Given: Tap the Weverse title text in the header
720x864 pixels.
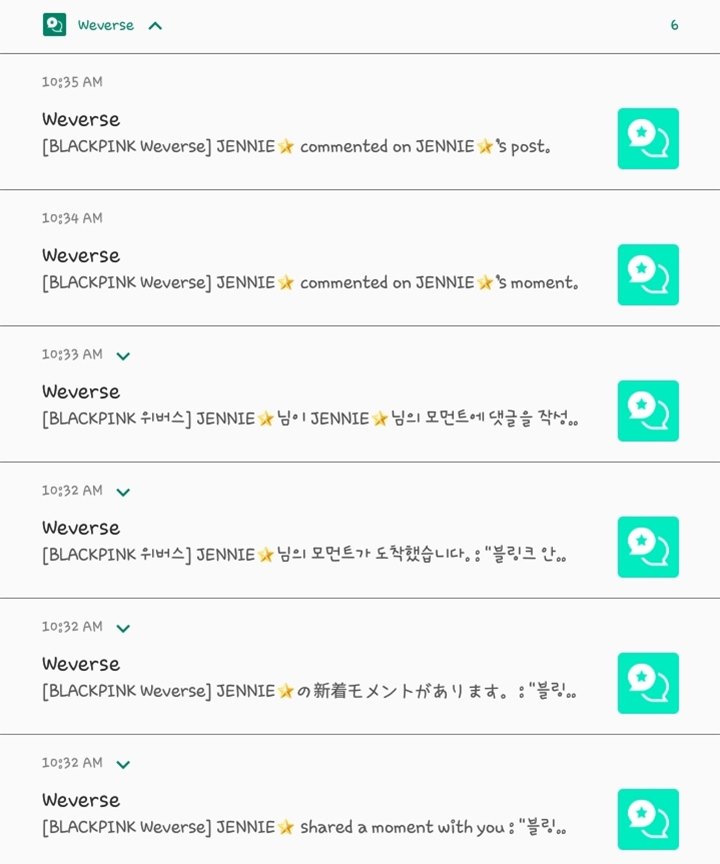Looking at the screenshot, I should pyautogui.click(x=107, y=27).
